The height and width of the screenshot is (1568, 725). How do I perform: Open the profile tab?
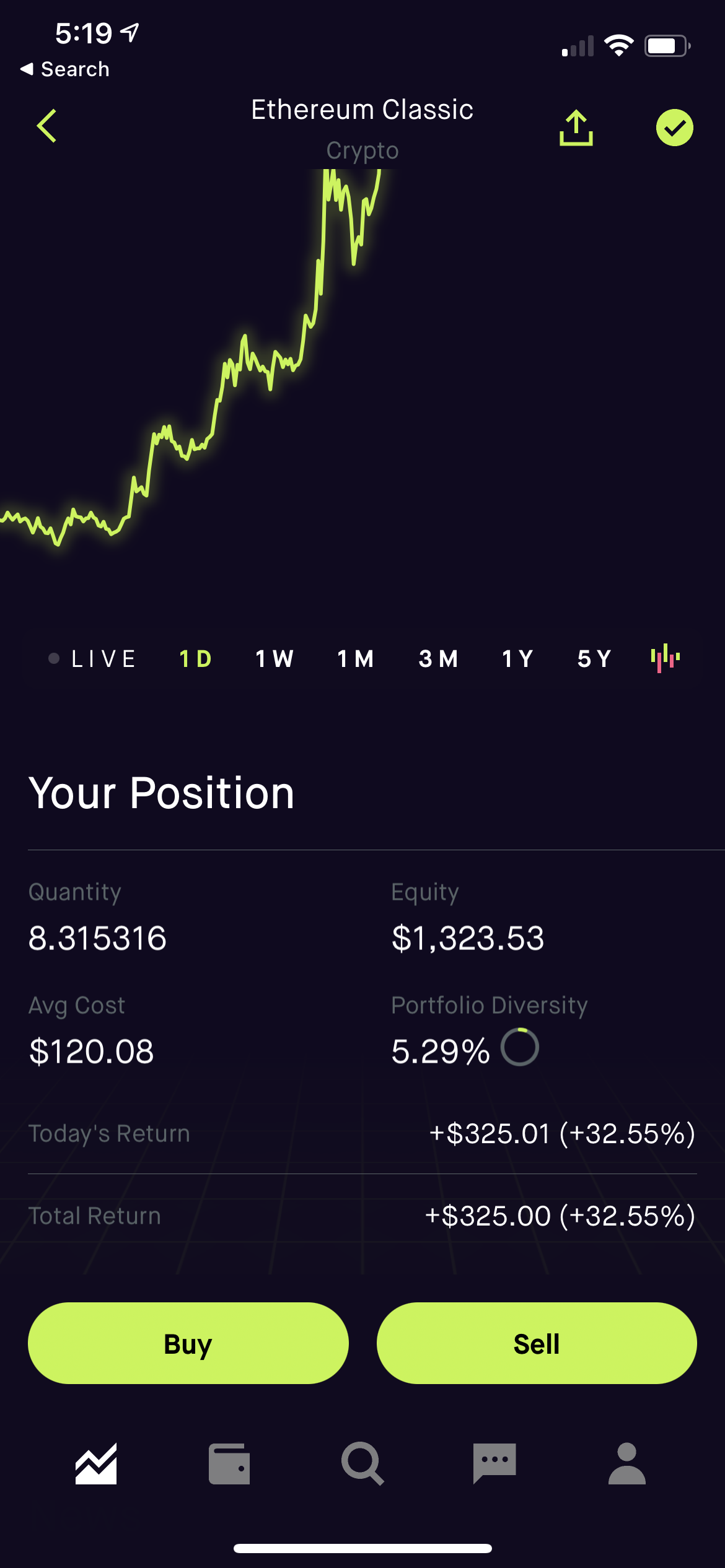(x=627, y=1464)
